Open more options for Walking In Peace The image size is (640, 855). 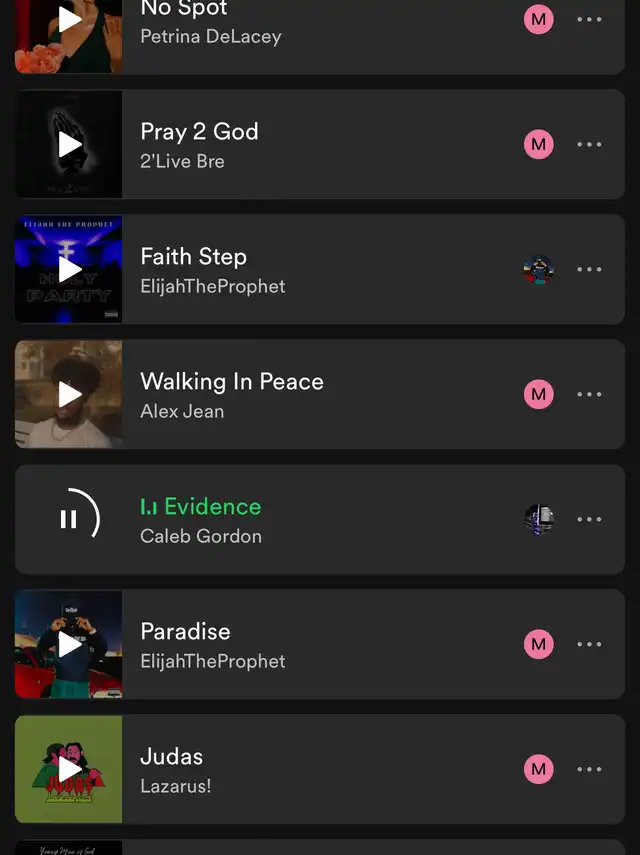tap(589, 394)
